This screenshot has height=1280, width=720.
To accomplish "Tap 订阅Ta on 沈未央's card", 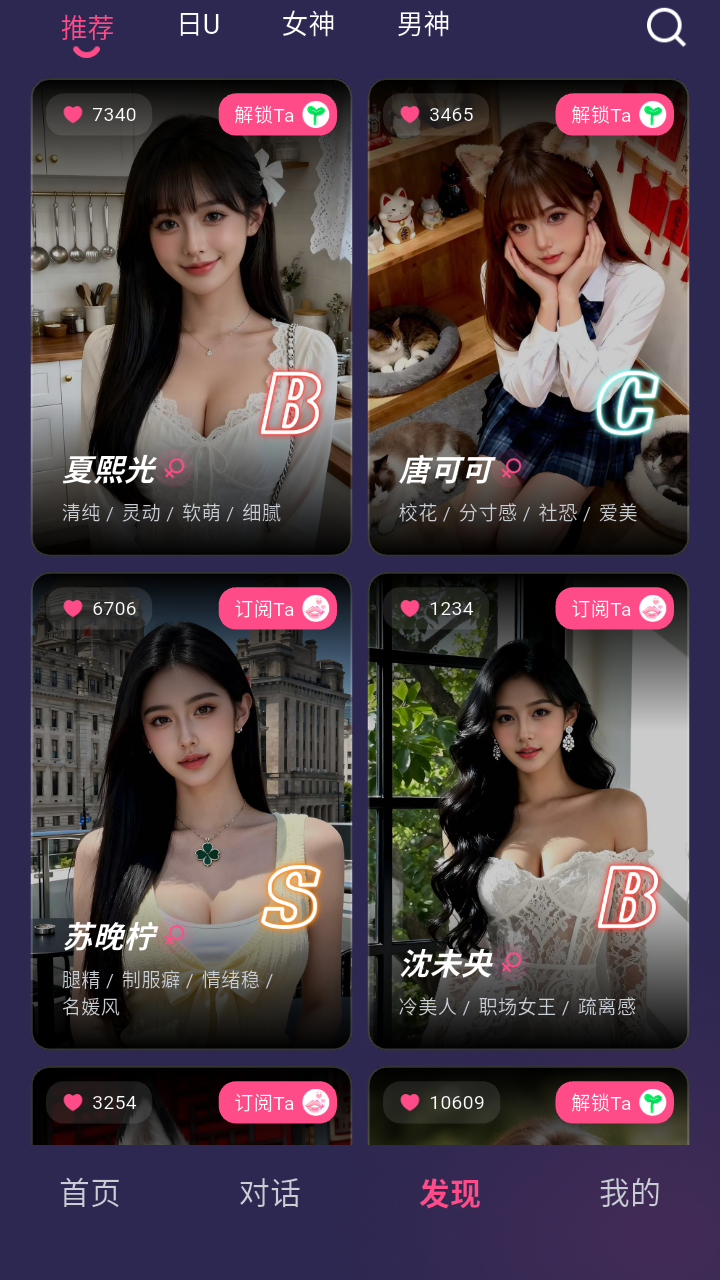I will click(x=615, y=609).
